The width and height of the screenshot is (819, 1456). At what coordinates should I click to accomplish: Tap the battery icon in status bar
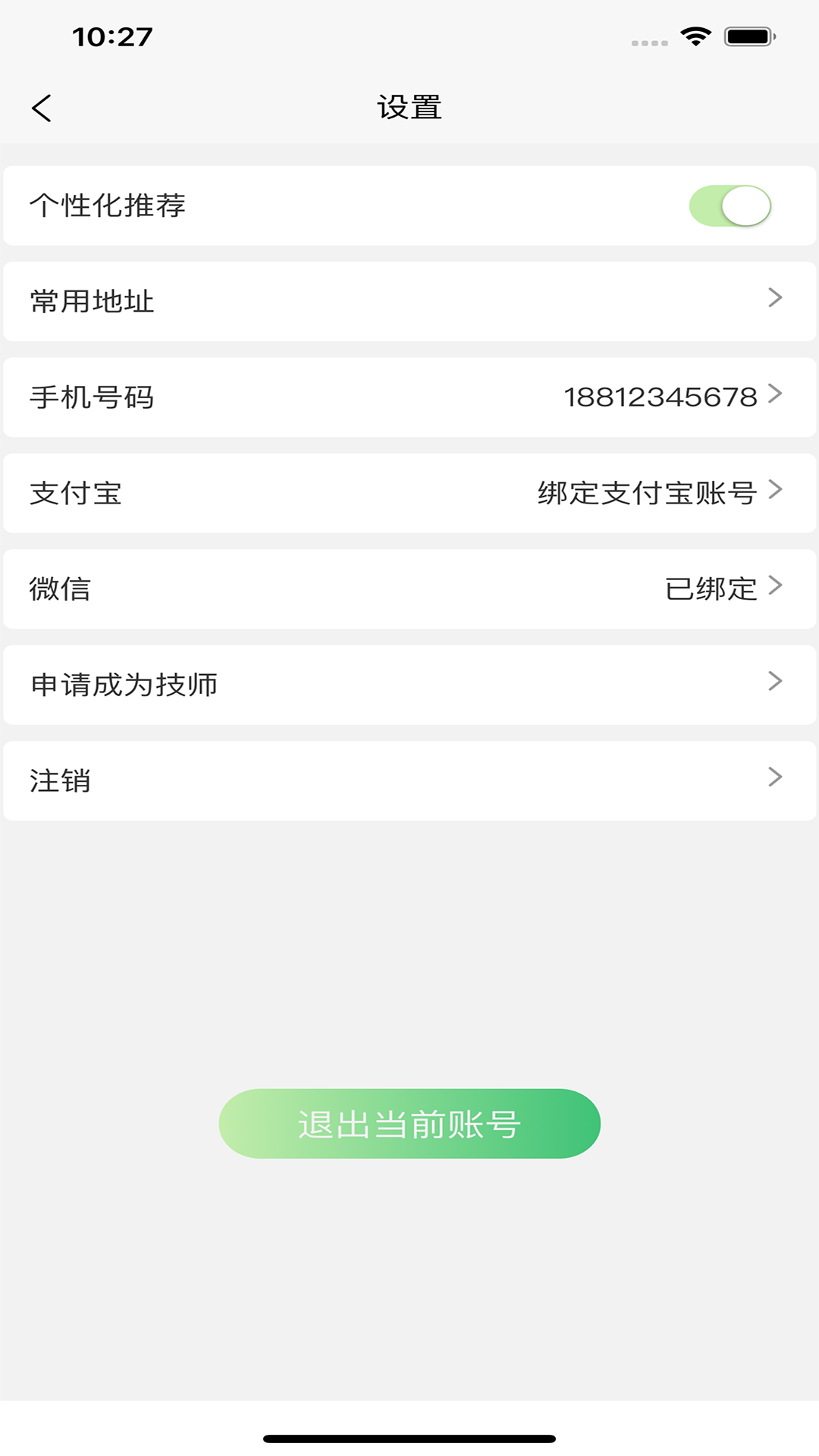click(747, 34)
